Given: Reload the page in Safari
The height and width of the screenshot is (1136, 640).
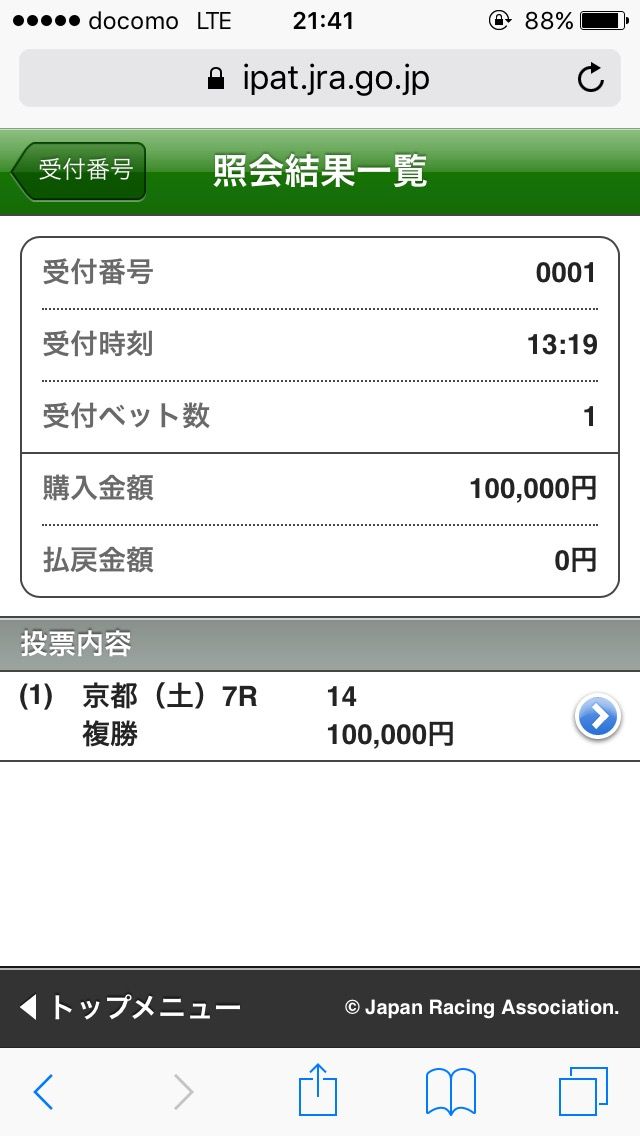Looking at the screenshot, I should point(591,78).
